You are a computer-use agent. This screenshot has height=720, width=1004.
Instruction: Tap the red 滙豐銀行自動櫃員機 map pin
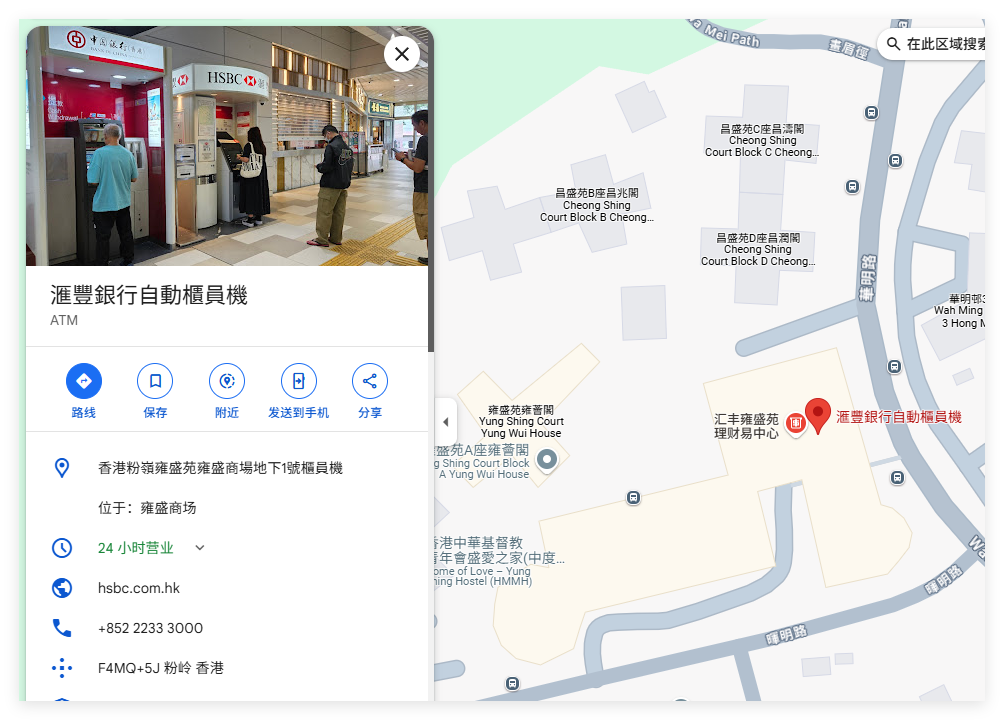(818, 415)
